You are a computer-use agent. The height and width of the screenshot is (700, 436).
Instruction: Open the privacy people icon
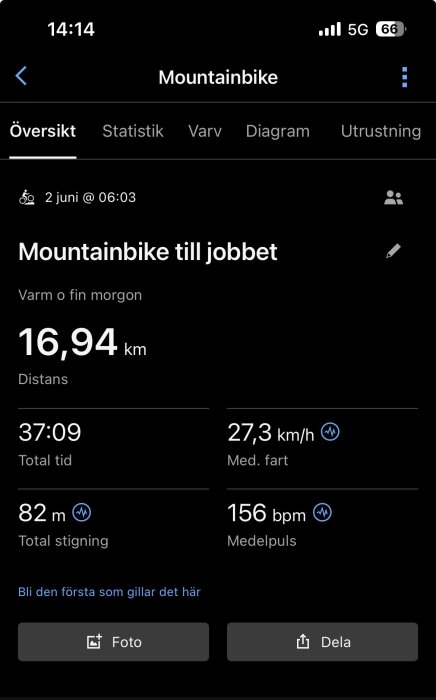tap(393, 197)
